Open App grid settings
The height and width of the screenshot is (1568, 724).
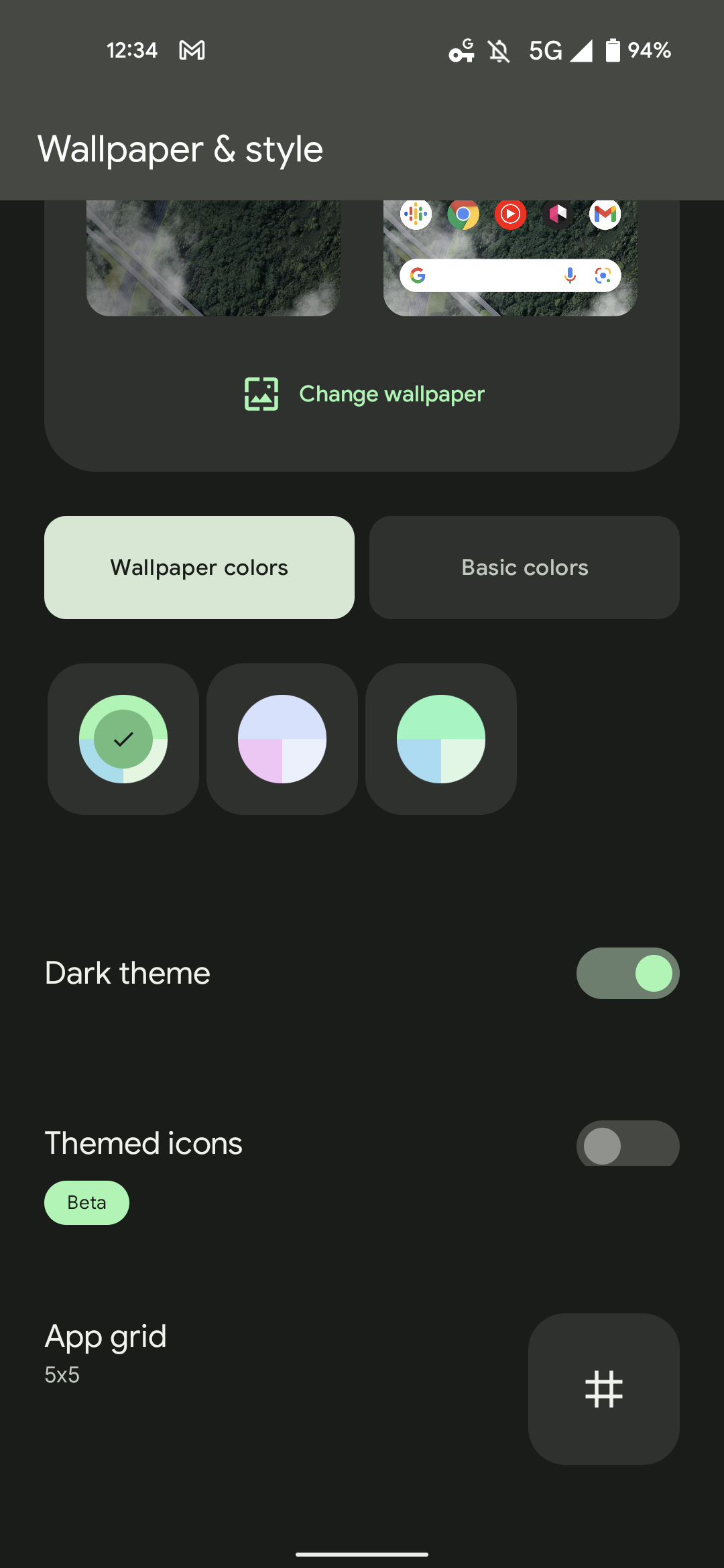click(603, 1388)
